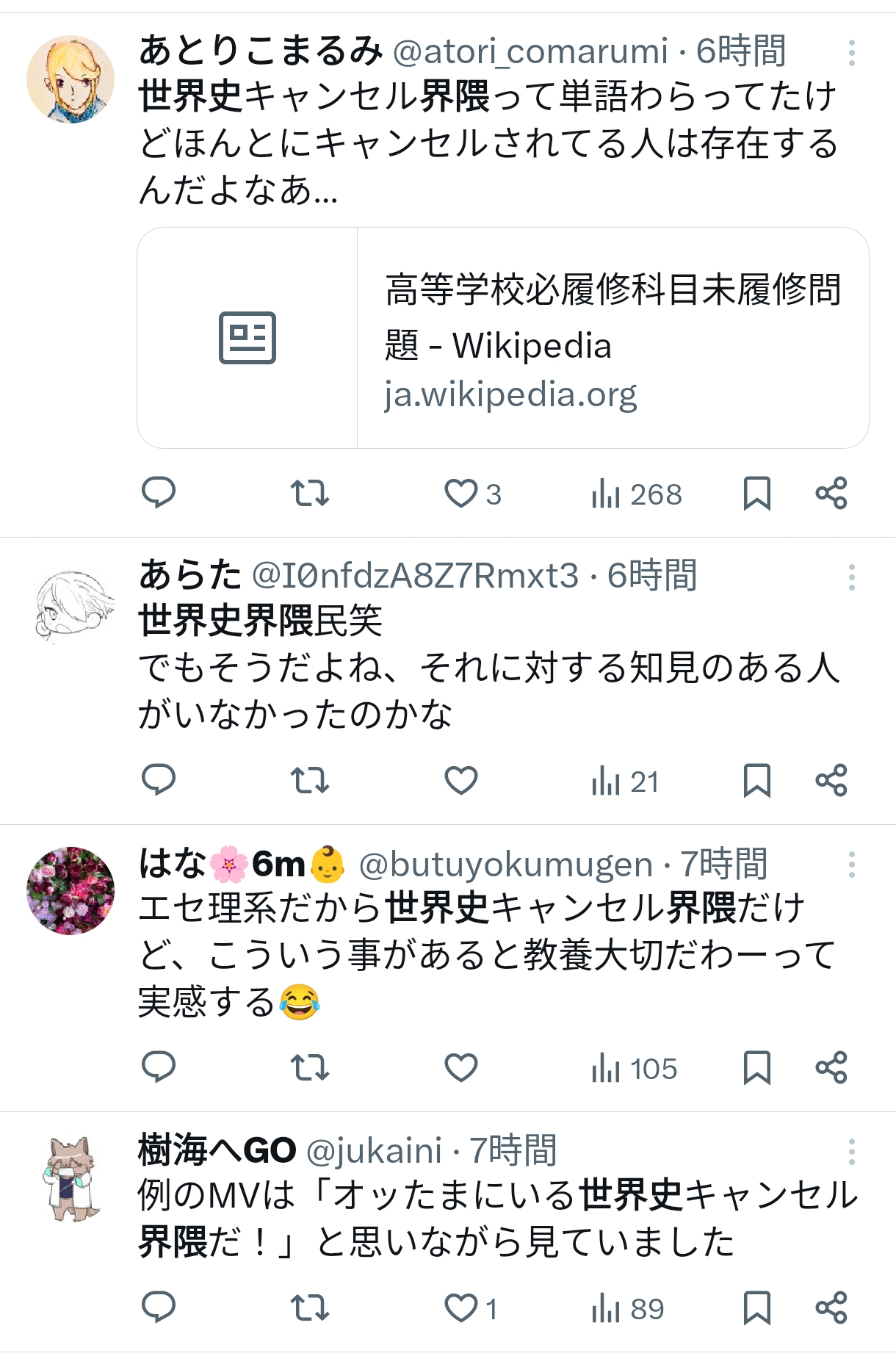This screenshot has height=1367, width=896.
Task: Share あらた's post
Action: pos(831,781)
